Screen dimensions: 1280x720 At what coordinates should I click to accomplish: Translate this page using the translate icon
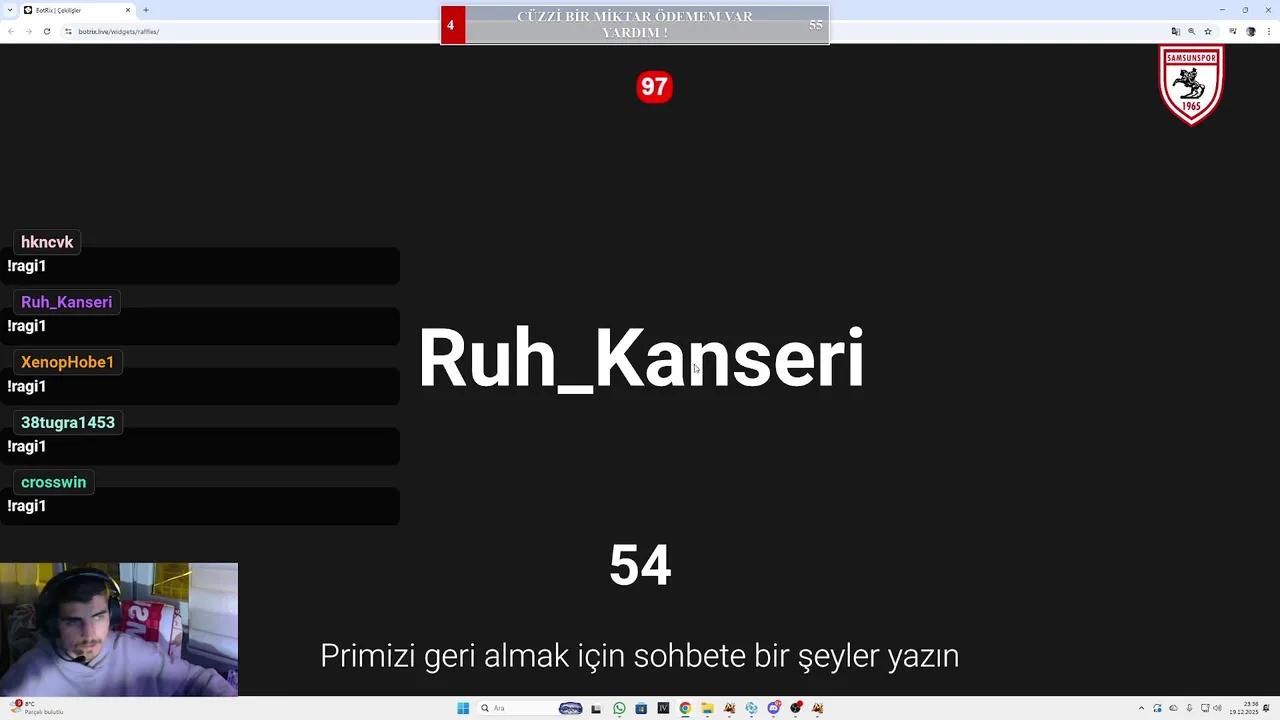click(x=1175, y=31)
